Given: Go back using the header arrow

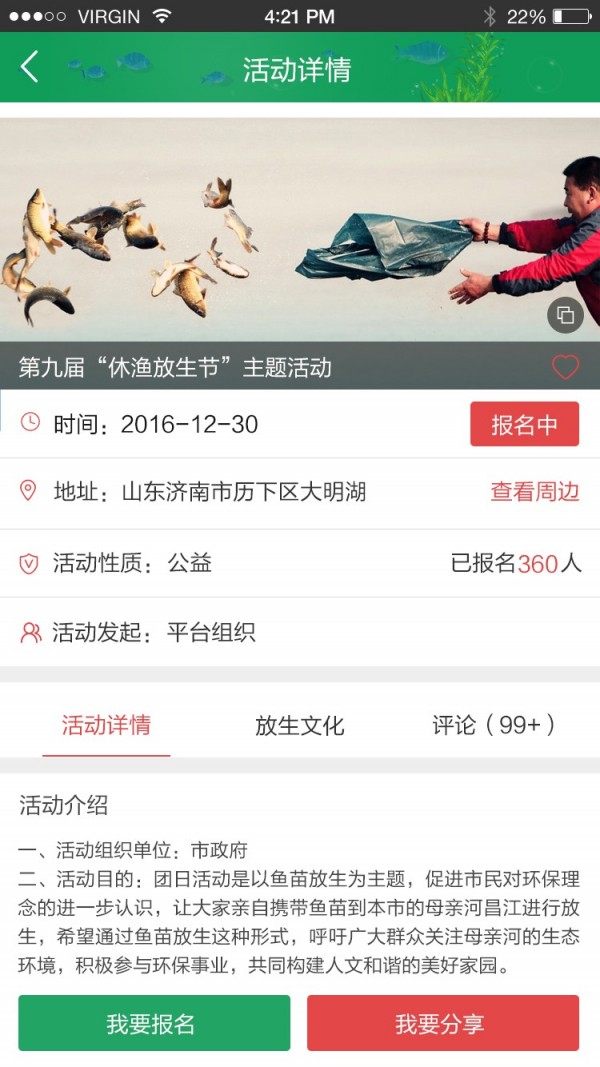Looking at the screenshot, I should [30, 68].
